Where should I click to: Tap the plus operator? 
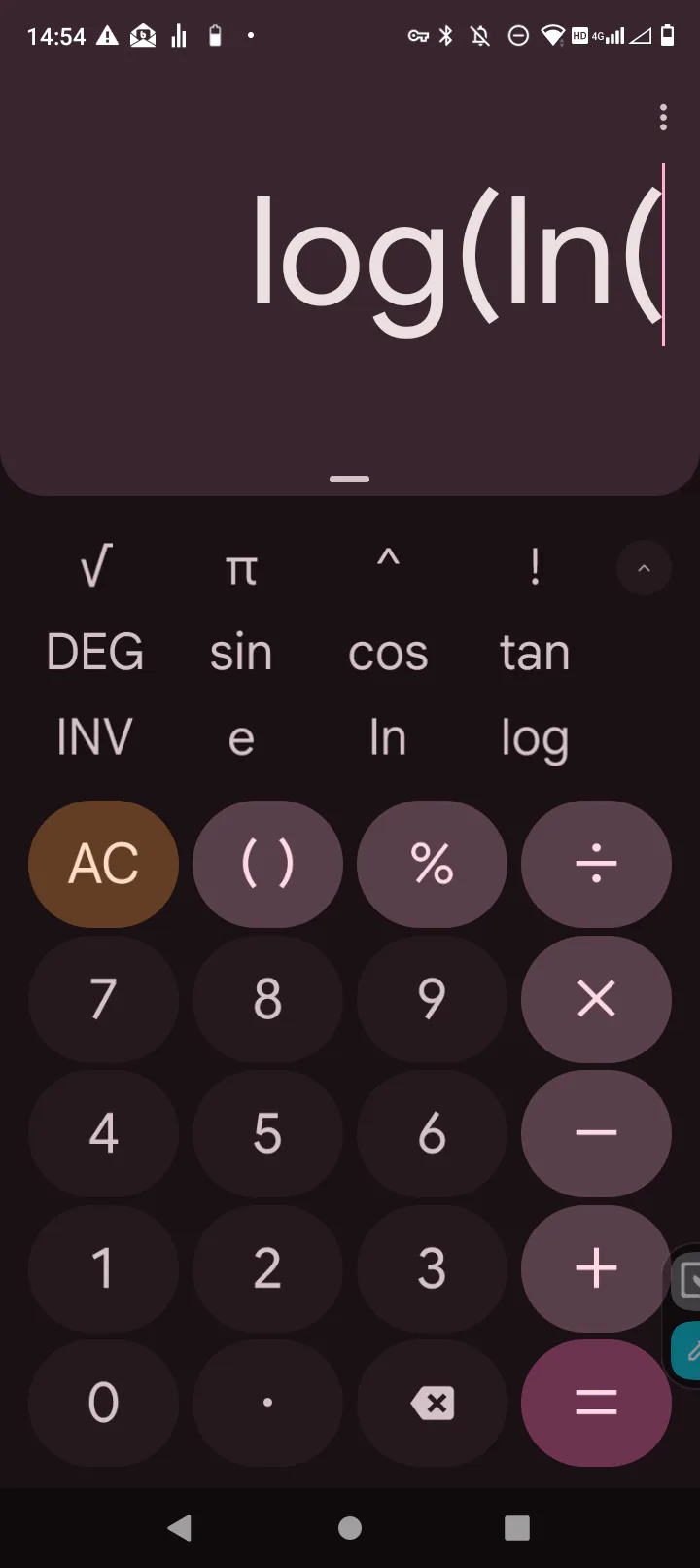coord(596,1268)
